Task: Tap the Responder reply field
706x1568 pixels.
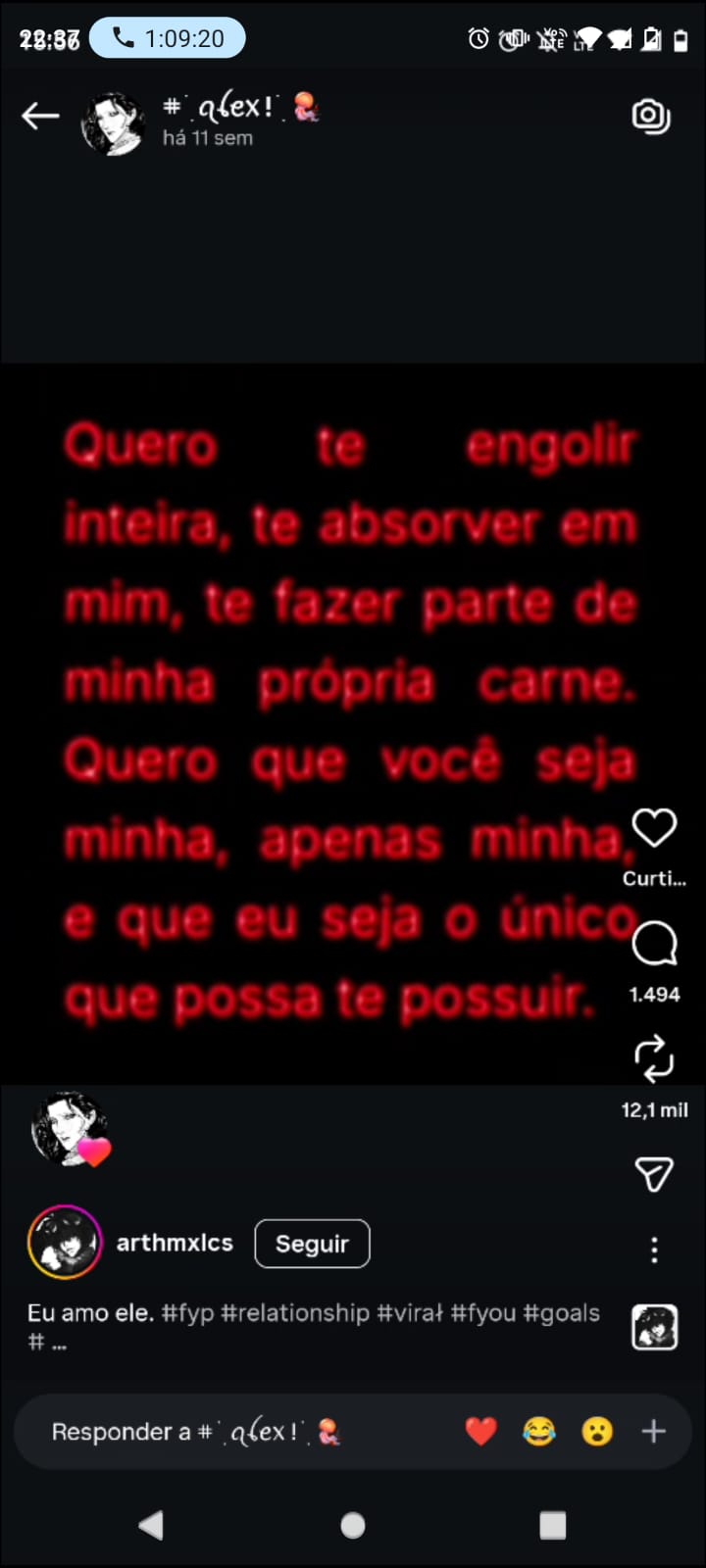Action: tap(196, 1432)
